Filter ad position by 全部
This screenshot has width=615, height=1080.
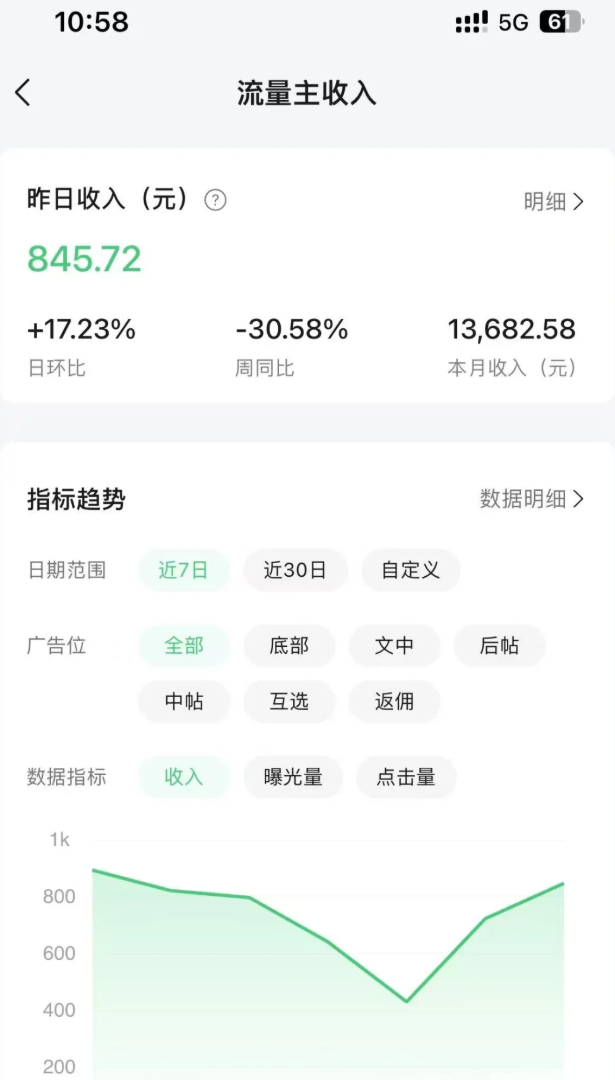(184, 646)
